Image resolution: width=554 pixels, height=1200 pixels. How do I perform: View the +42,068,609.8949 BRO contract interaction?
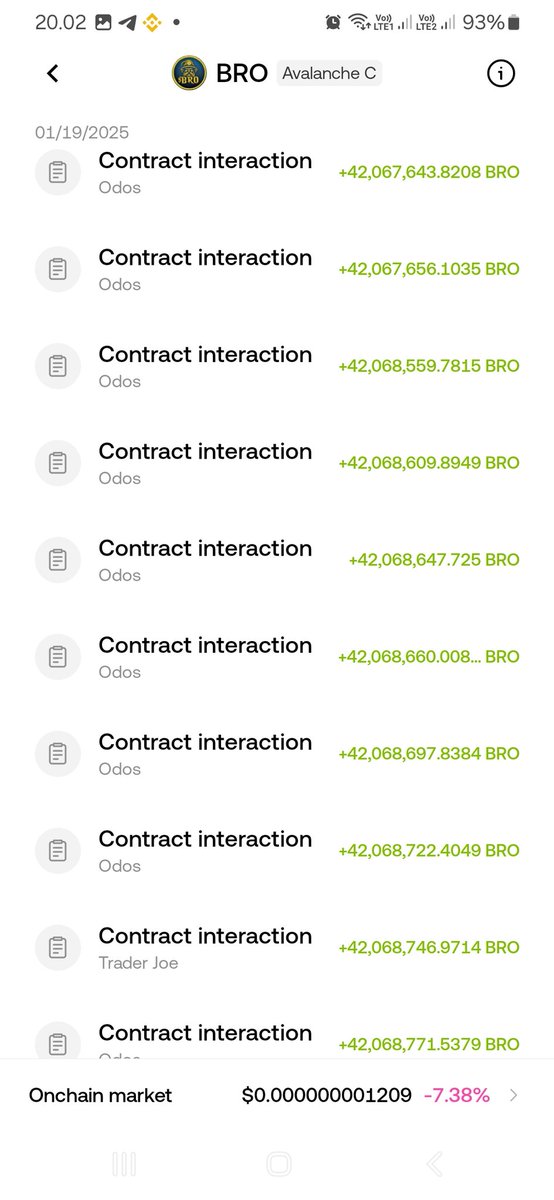277,463
